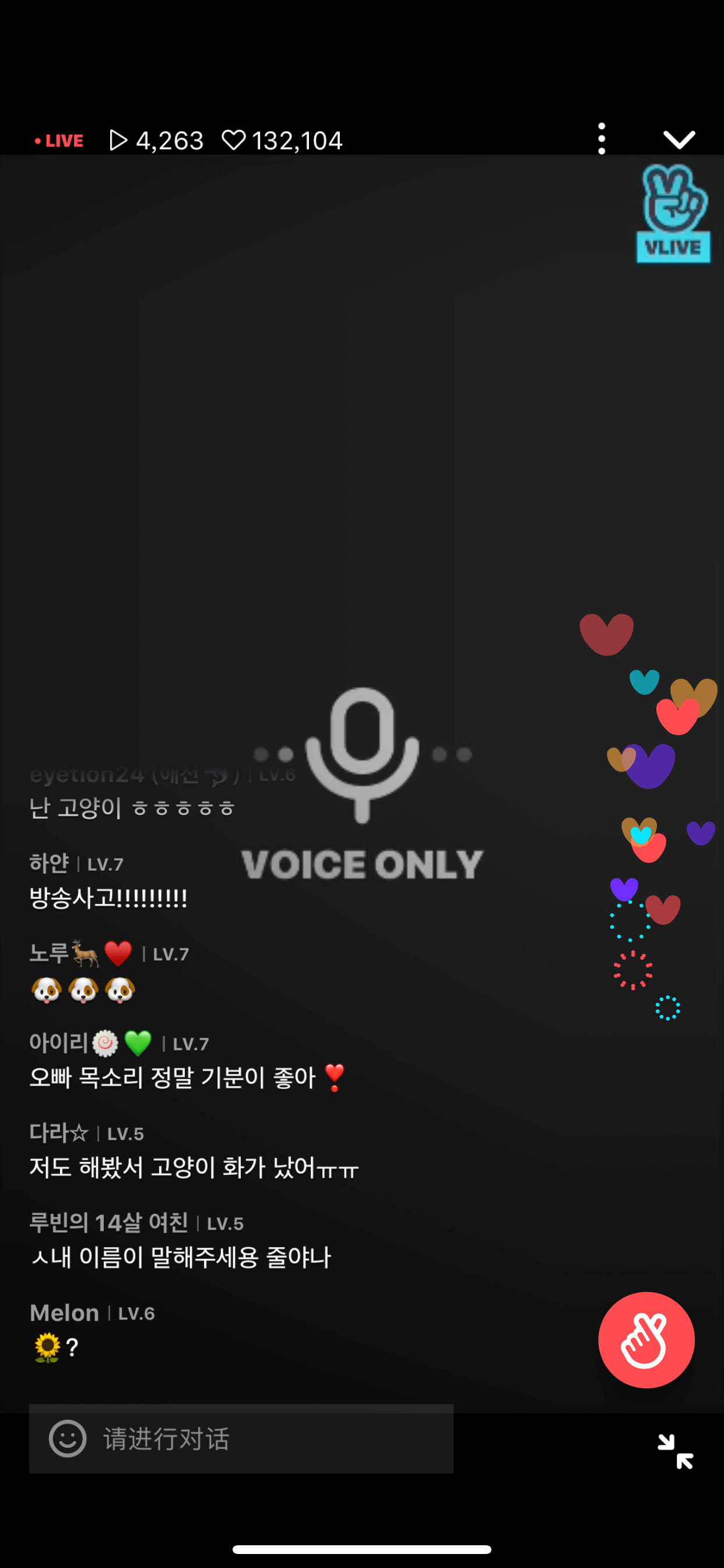Open the emoji picker in chat box
The image size is (724, 1568).
tap(68, 1439)
